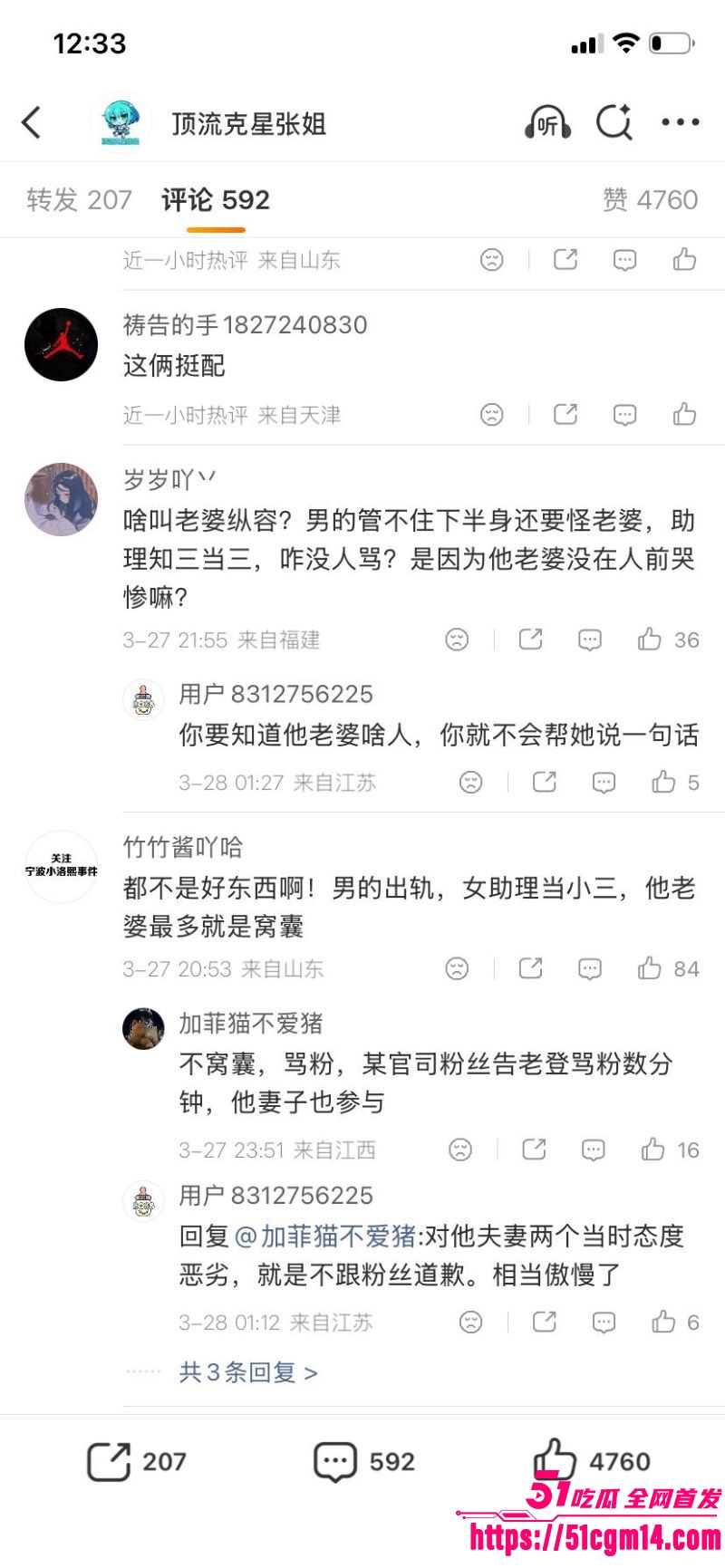Tap the share icon on 竹竹酱吖哈's comment
The image size is (725, 1568).
click(531, 968)
